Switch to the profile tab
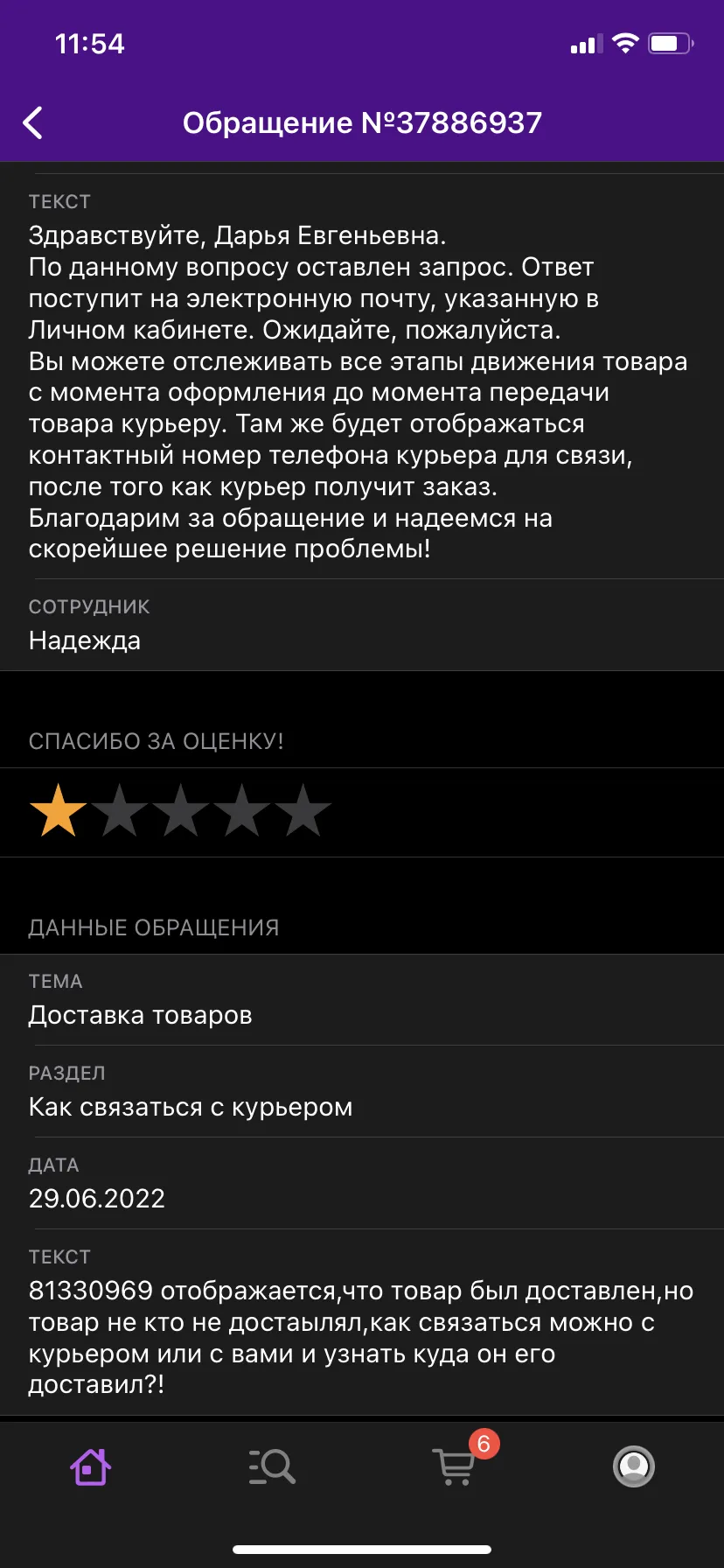The image size is (724, 1568). [x=634, y=1466]
